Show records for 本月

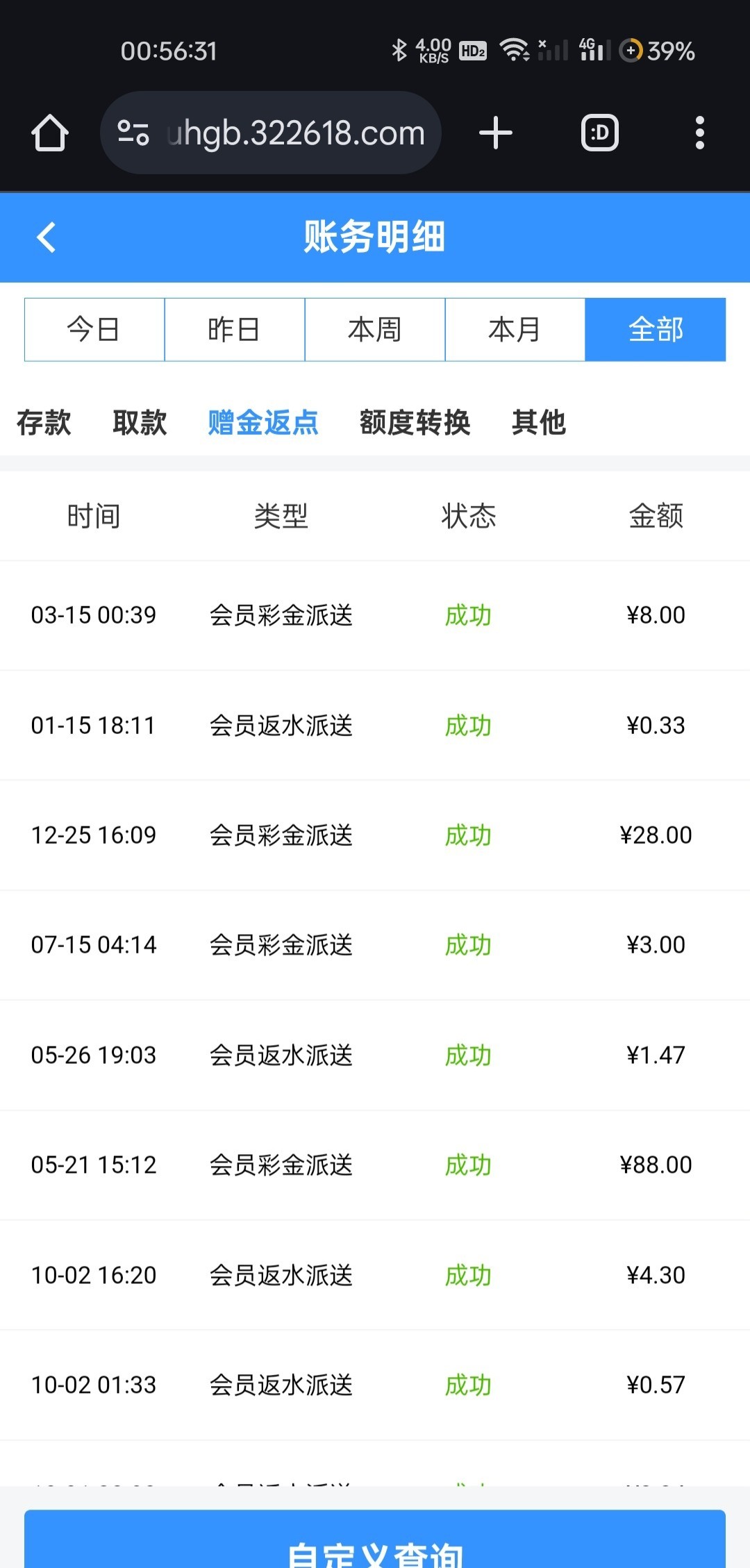click(x=515, y=330)
